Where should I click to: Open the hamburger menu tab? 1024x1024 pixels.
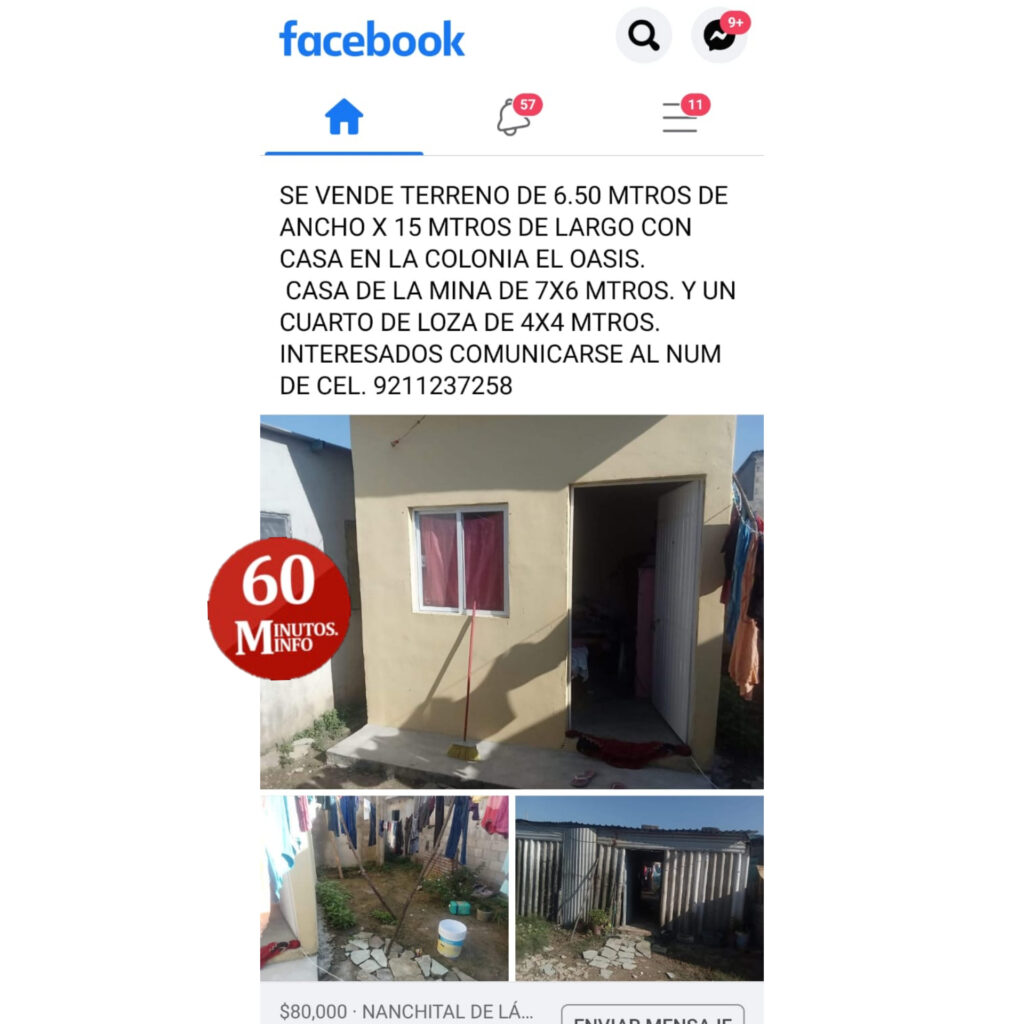(680, 118)
